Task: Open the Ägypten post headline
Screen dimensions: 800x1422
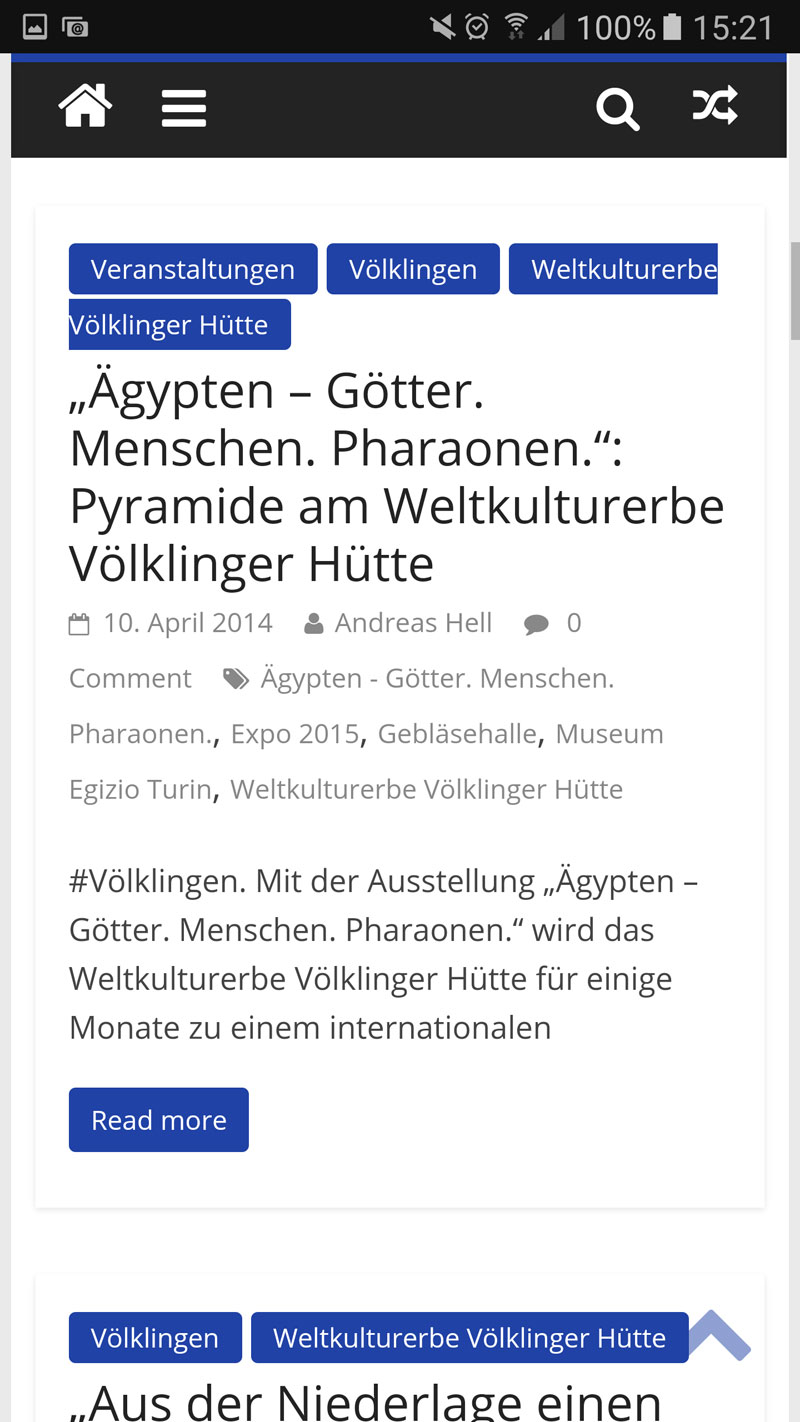Action: (x=397, y=477)
